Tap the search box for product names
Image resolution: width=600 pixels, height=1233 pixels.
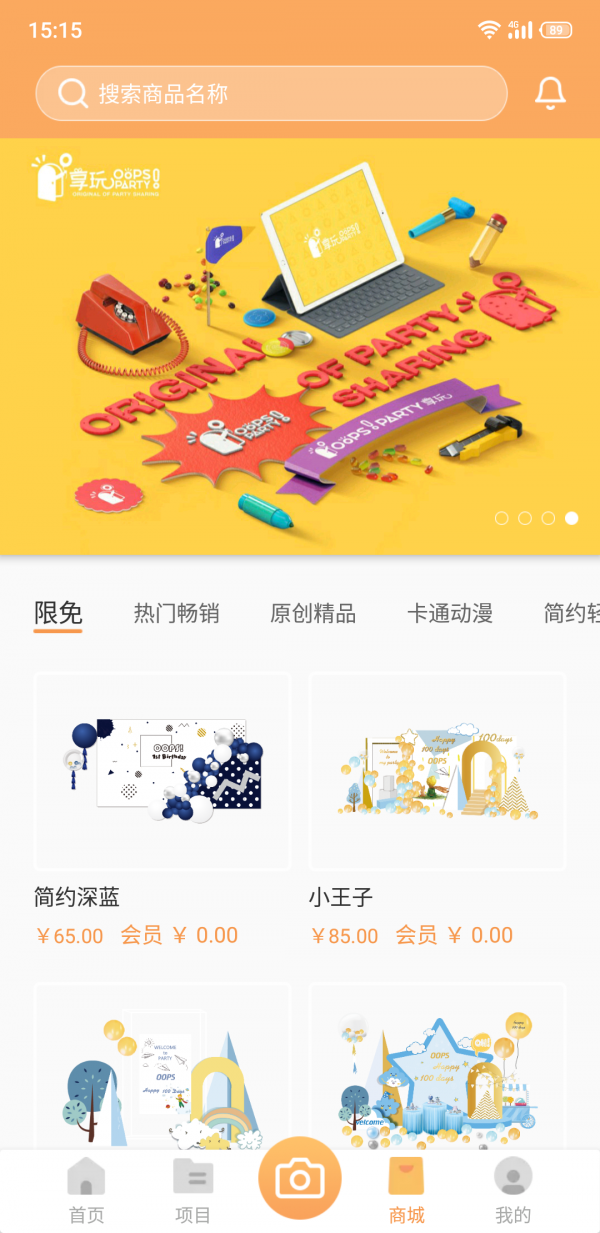270,94
